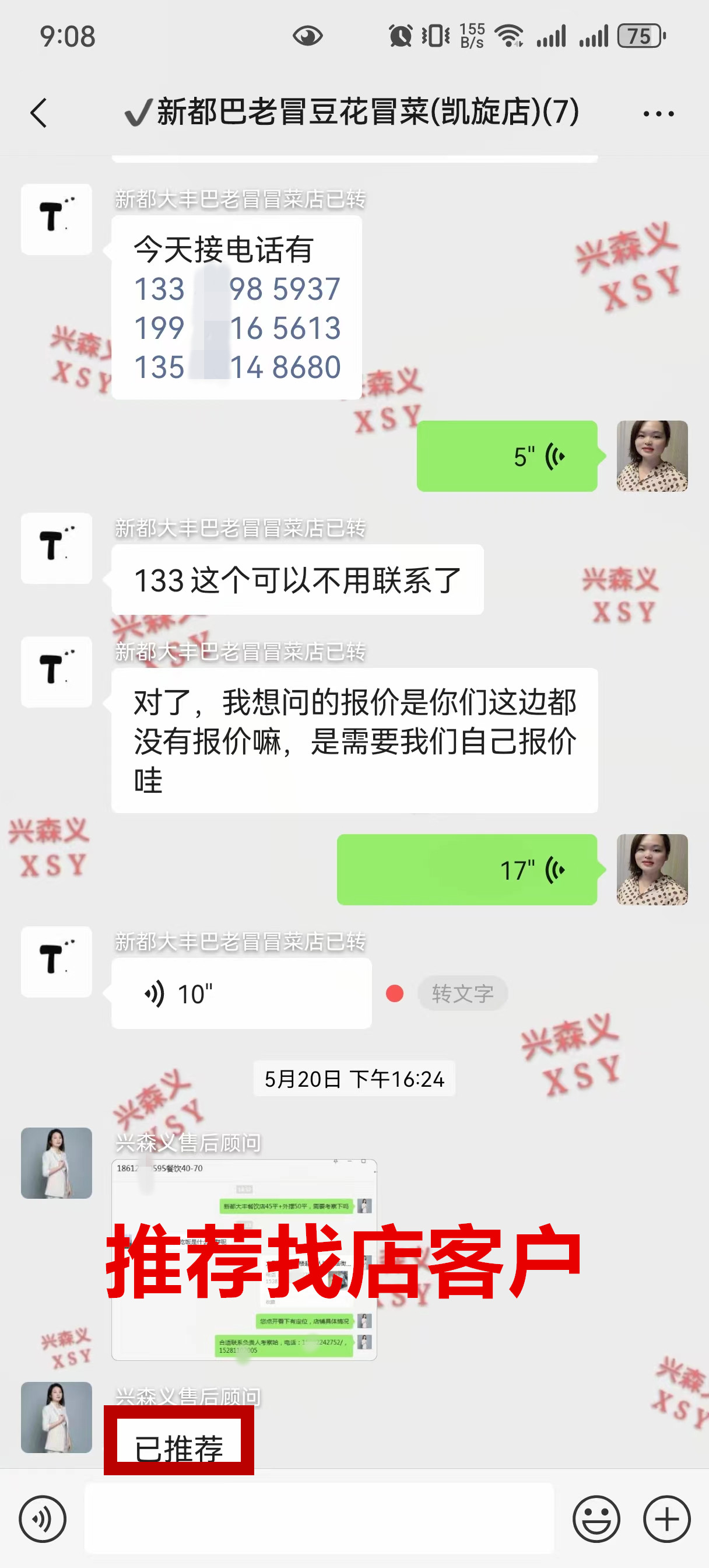Open the chat info overflow menu

[x=658, y=113]
